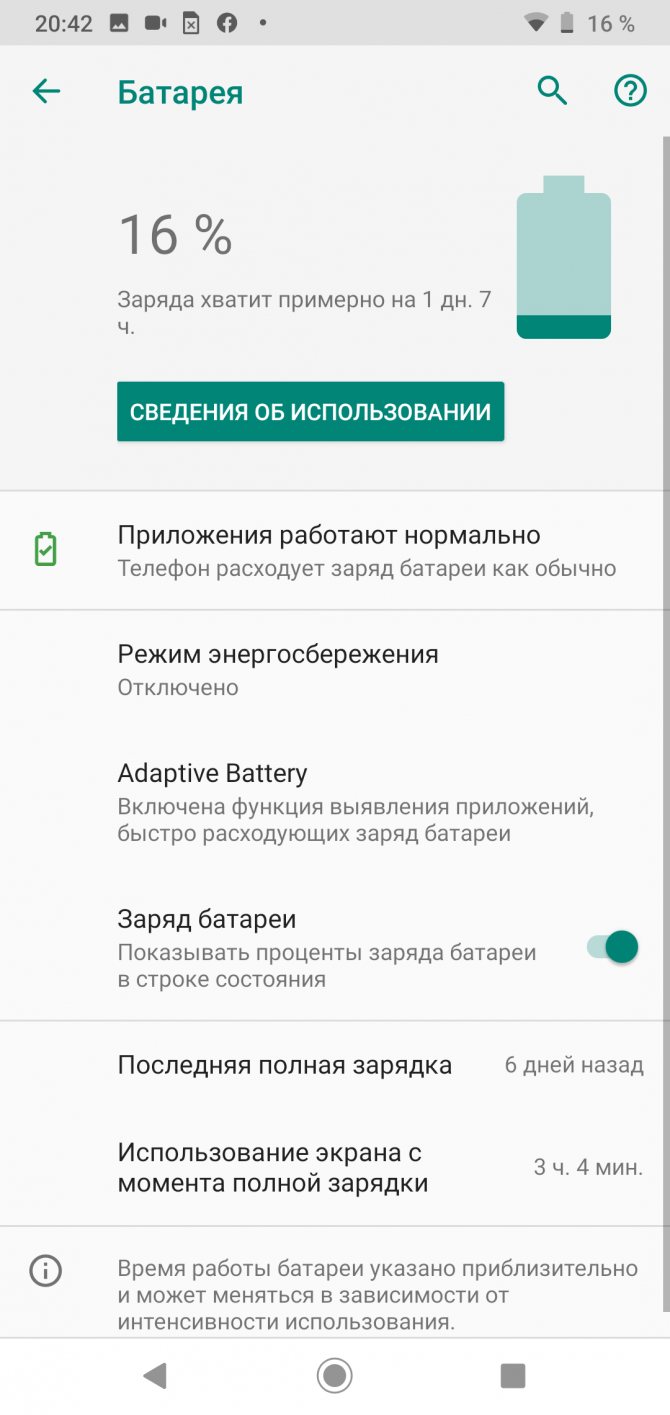670x1415 pixels.
Task: Go back from the Батарея screen
Action: pos(46,92)
